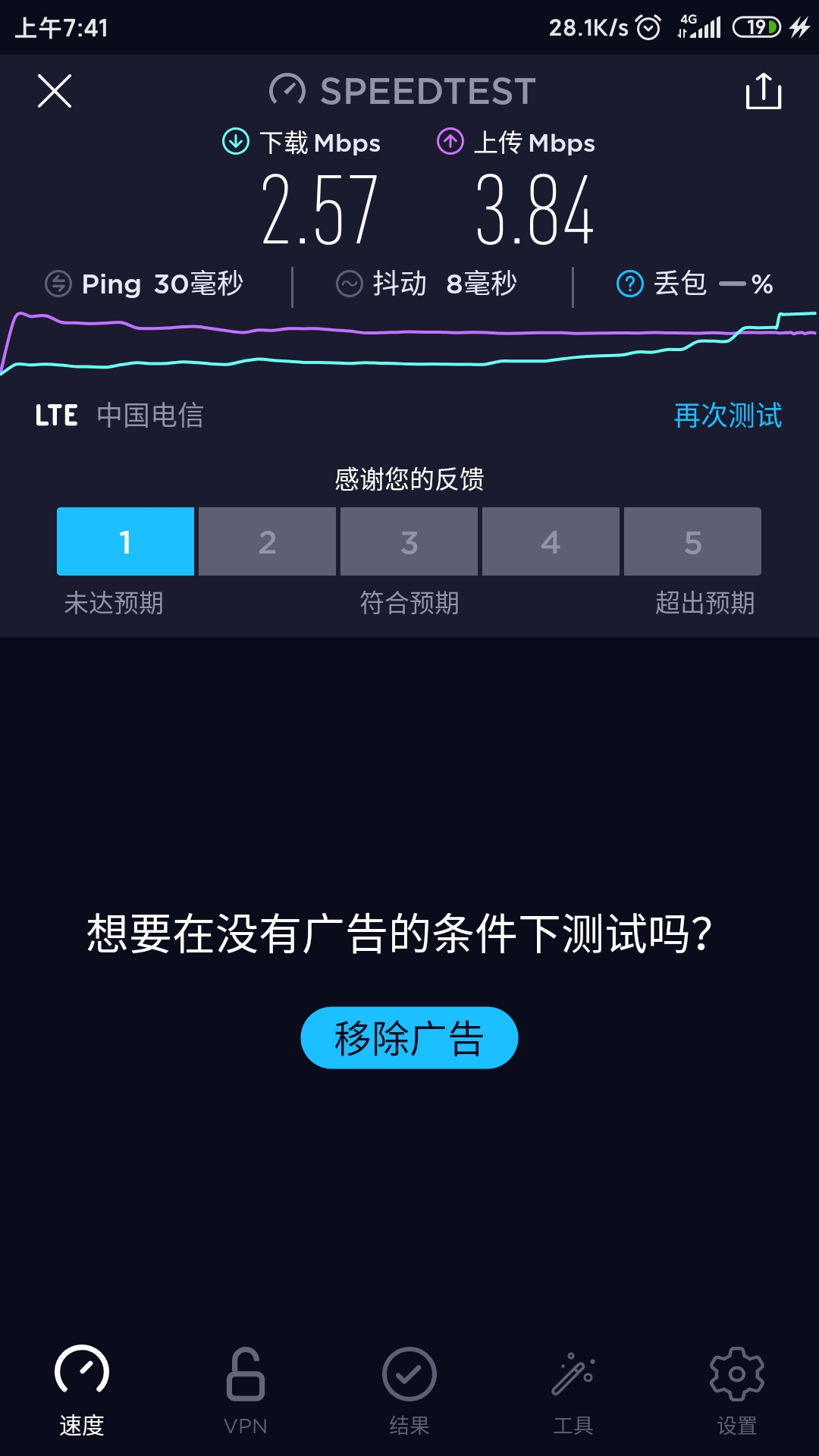
Task: Close the results screen with the X
Action: click(x=55, y=90)
